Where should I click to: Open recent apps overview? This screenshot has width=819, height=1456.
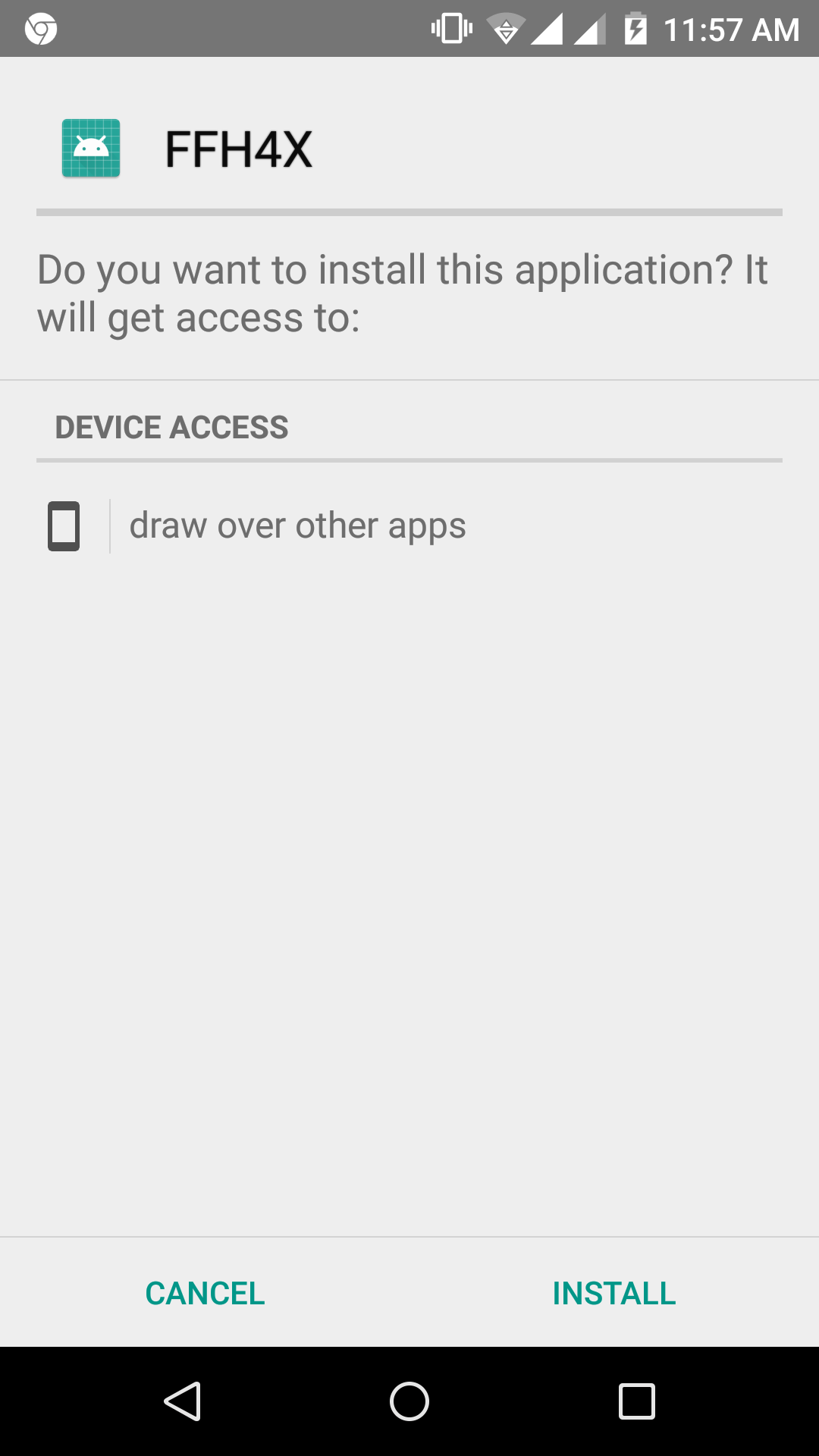636,1401
